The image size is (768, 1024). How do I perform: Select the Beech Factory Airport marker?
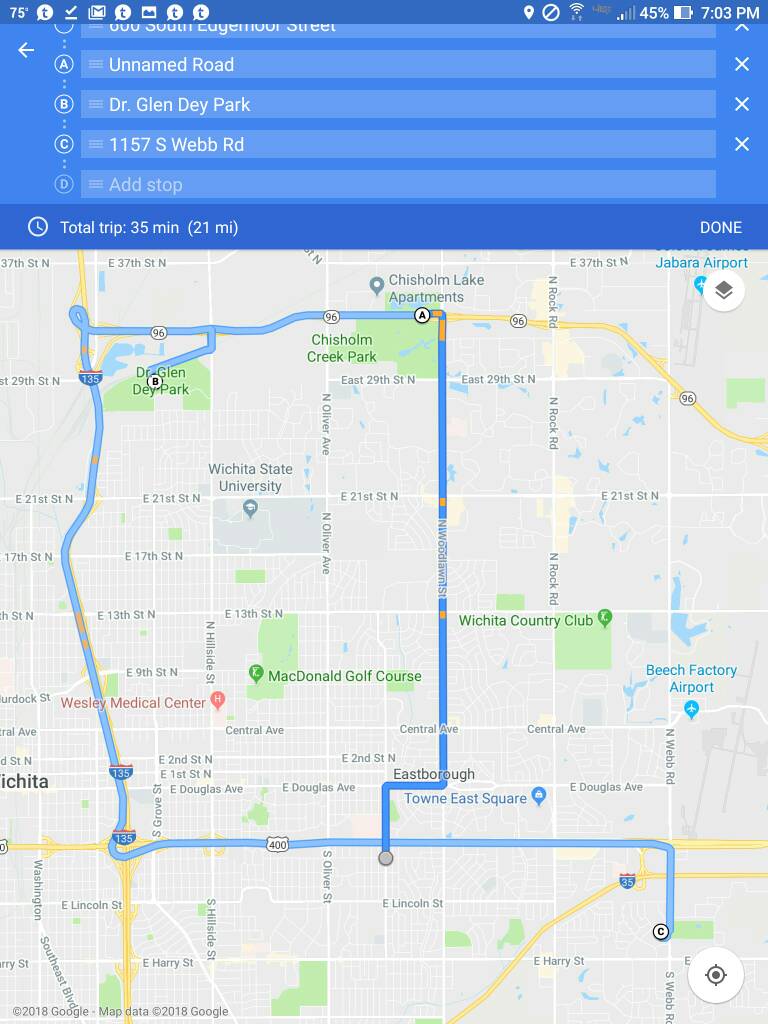692,708
